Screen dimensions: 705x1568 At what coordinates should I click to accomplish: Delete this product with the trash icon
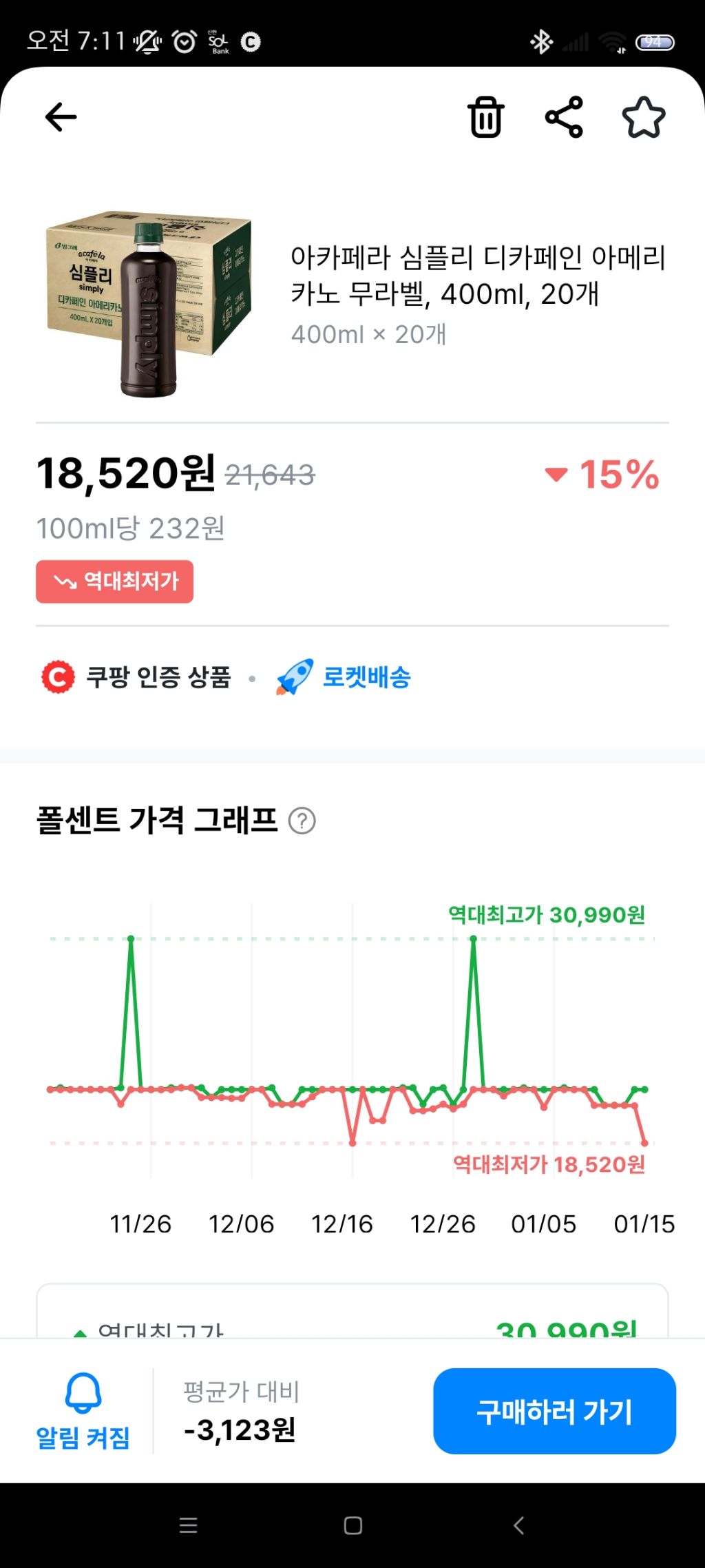(x=486, y=117)
